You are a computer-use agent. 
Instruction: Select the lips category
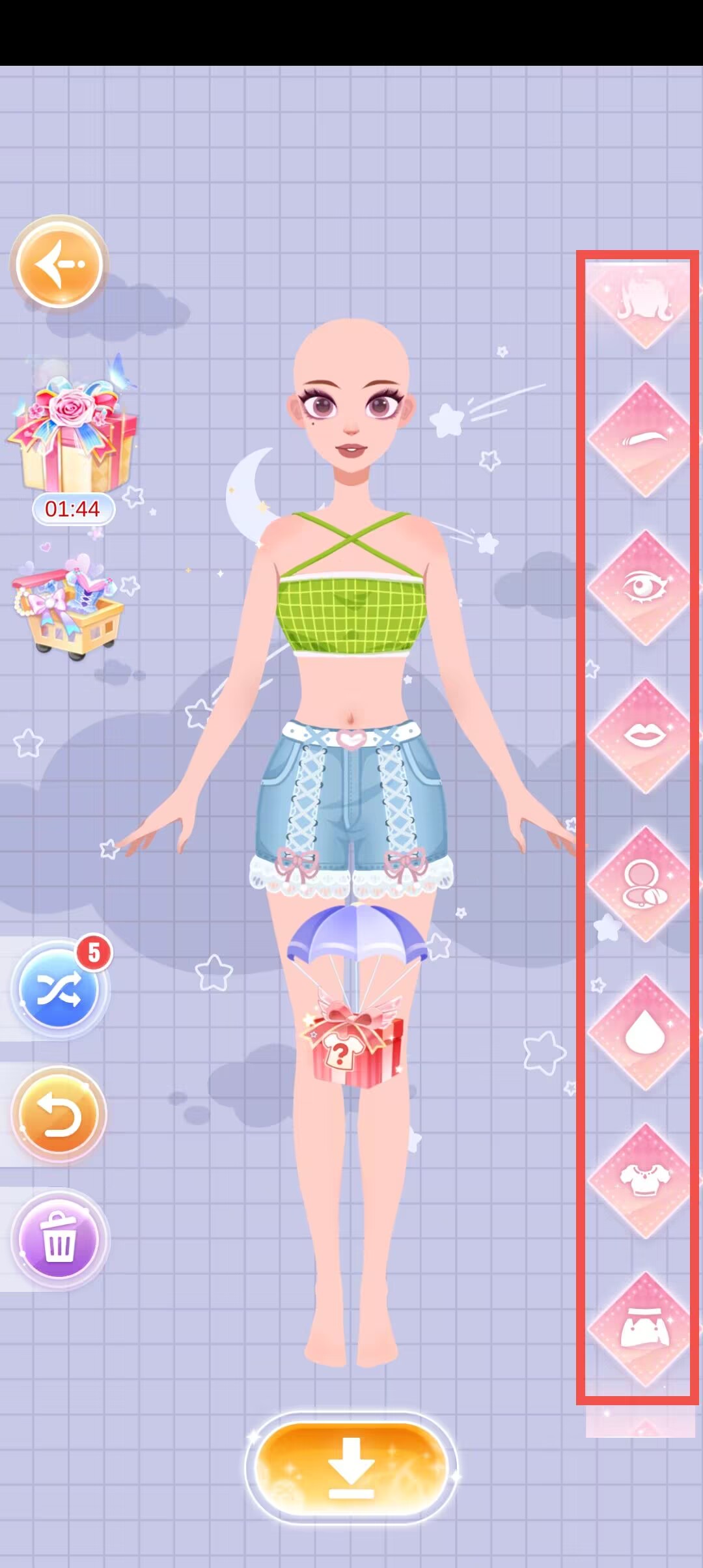[639, 736]
